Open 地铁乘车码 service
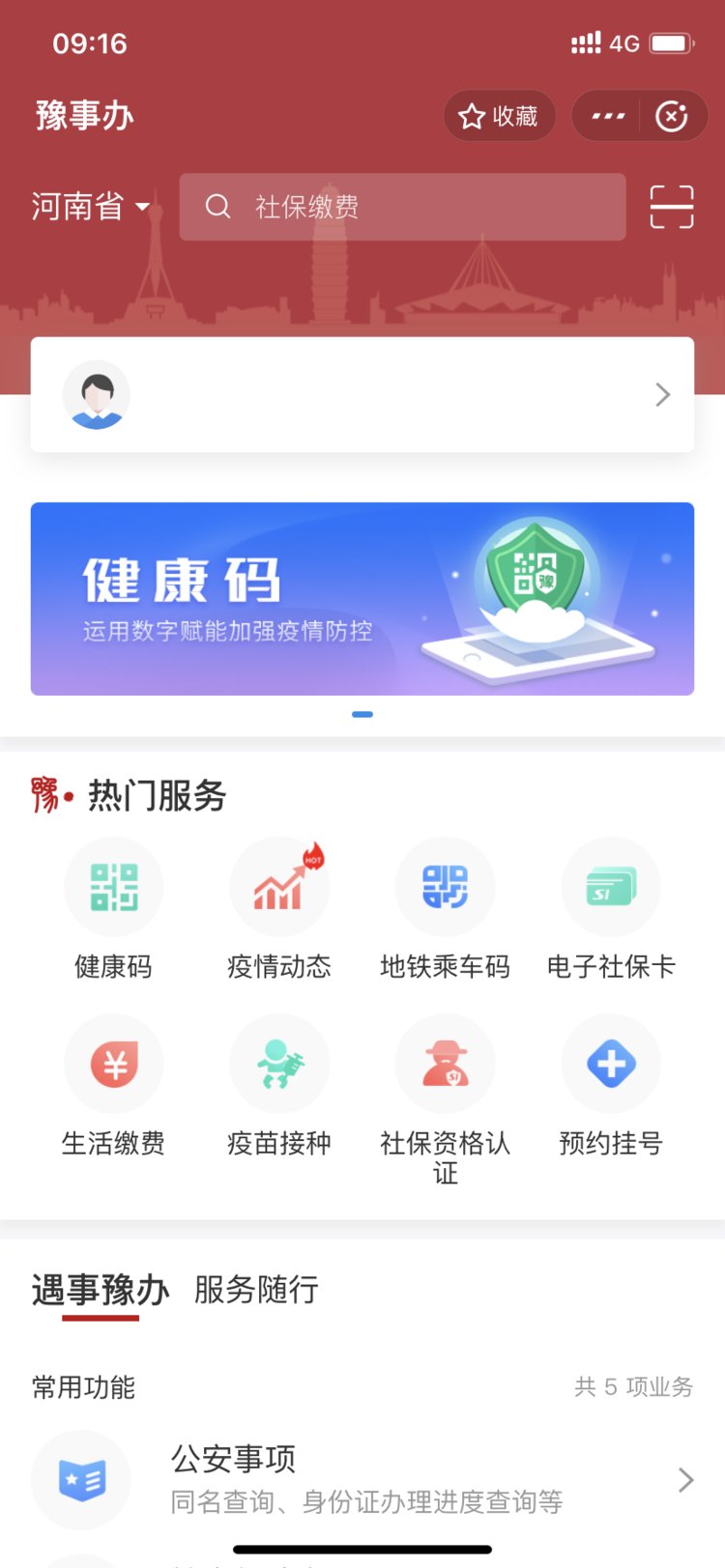725x1568 pixels. pyautogui.click(x=446, y=910)
